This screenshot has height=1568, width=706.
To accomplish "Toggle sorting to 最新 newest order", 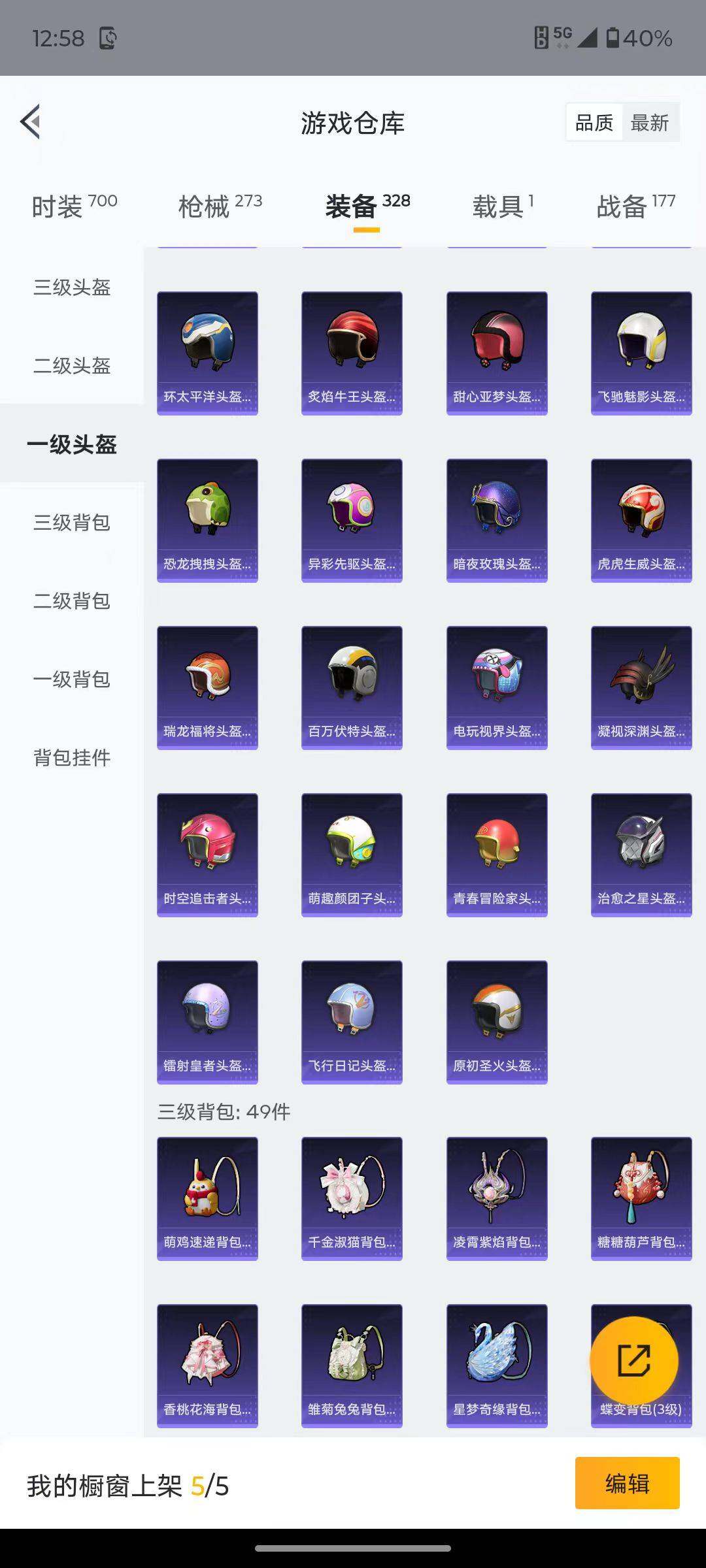I will [651, 123].
